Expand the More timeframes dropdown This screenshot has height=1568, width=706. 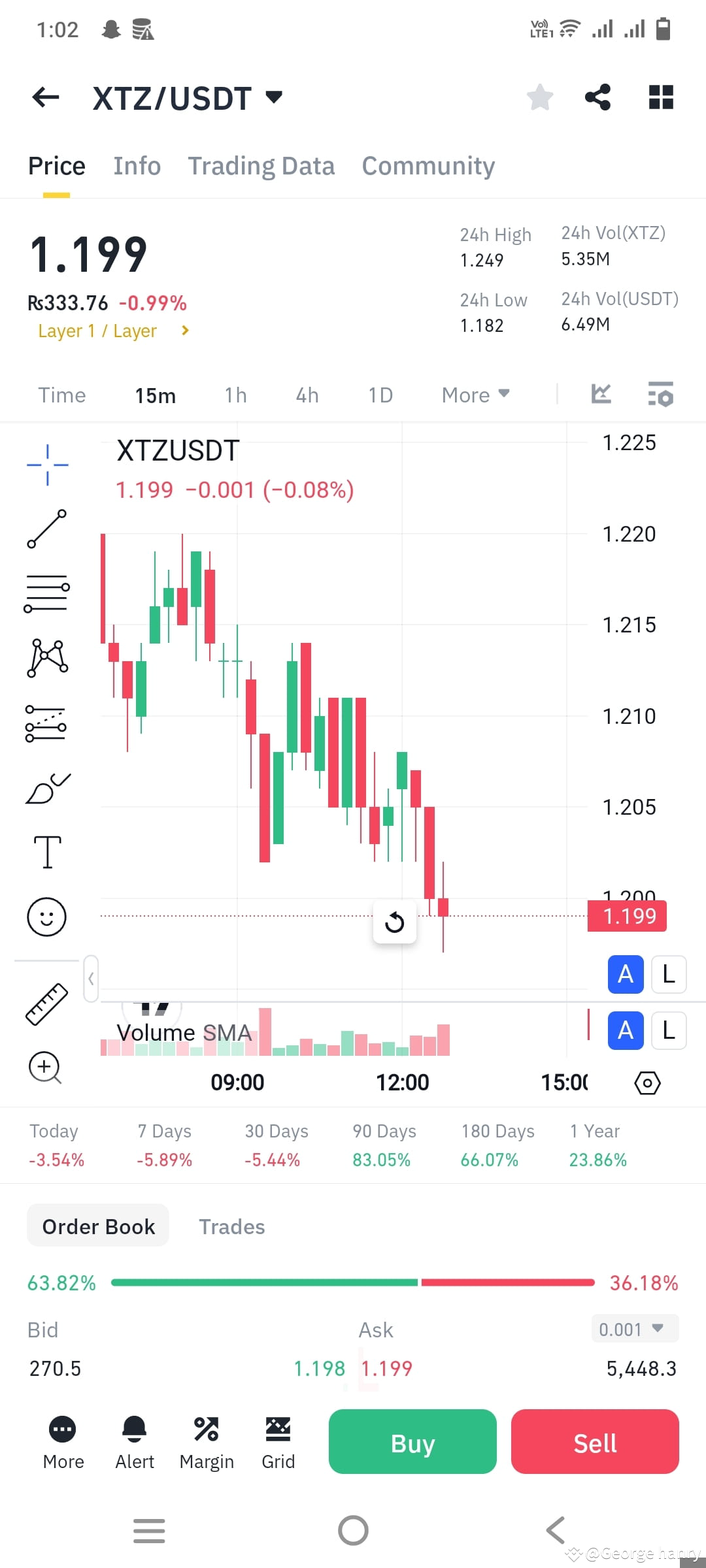click(475, 395)
